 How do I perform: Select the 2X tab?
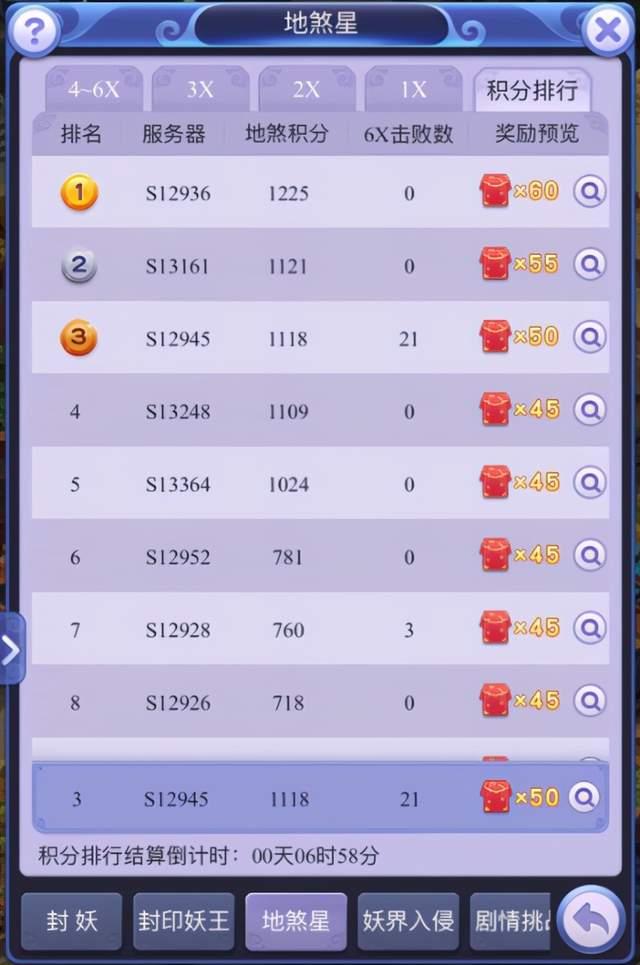point(306,89)
